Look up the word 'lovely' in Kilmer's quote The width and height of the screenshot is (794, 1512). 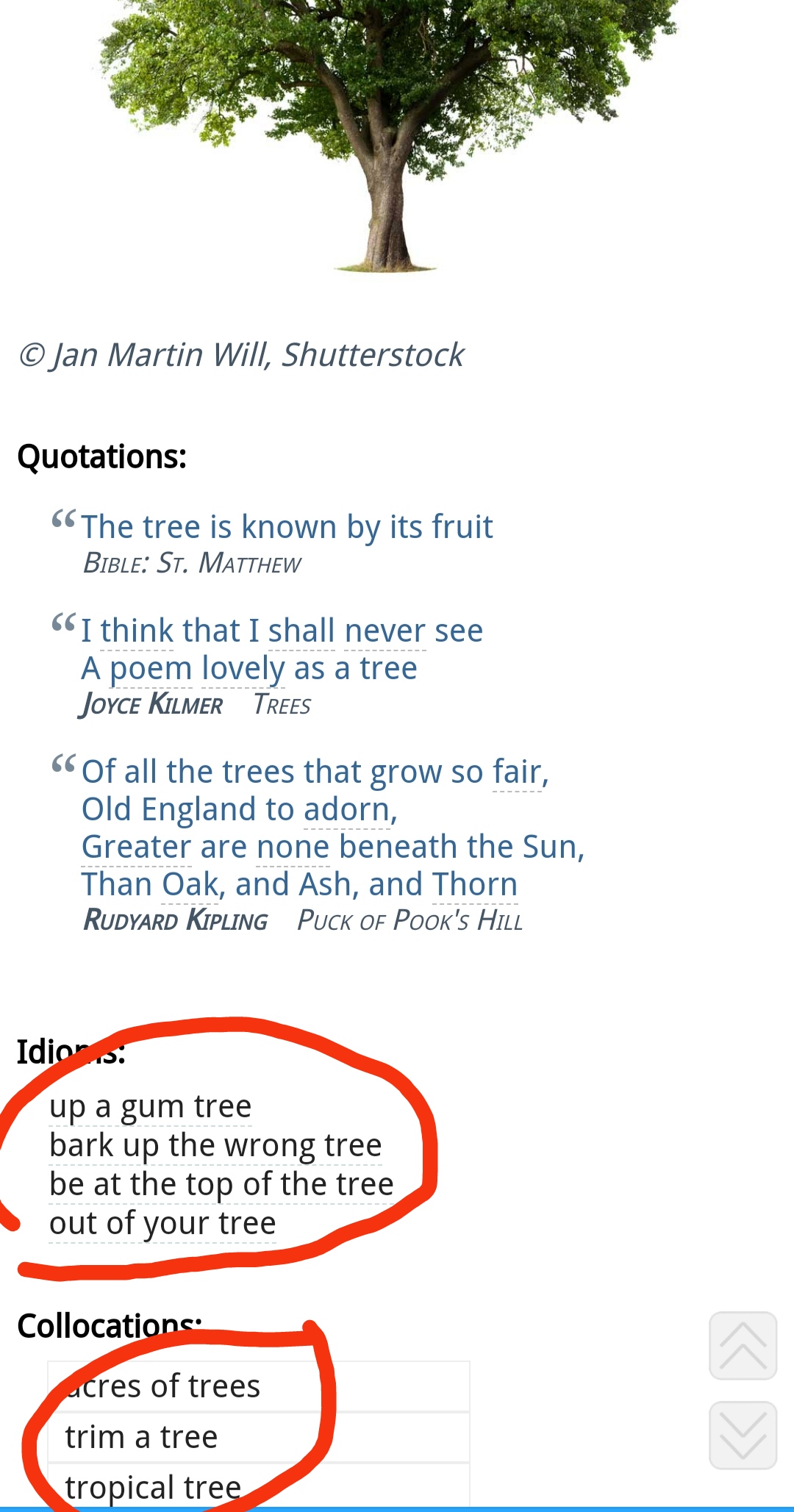click(243, 669)
